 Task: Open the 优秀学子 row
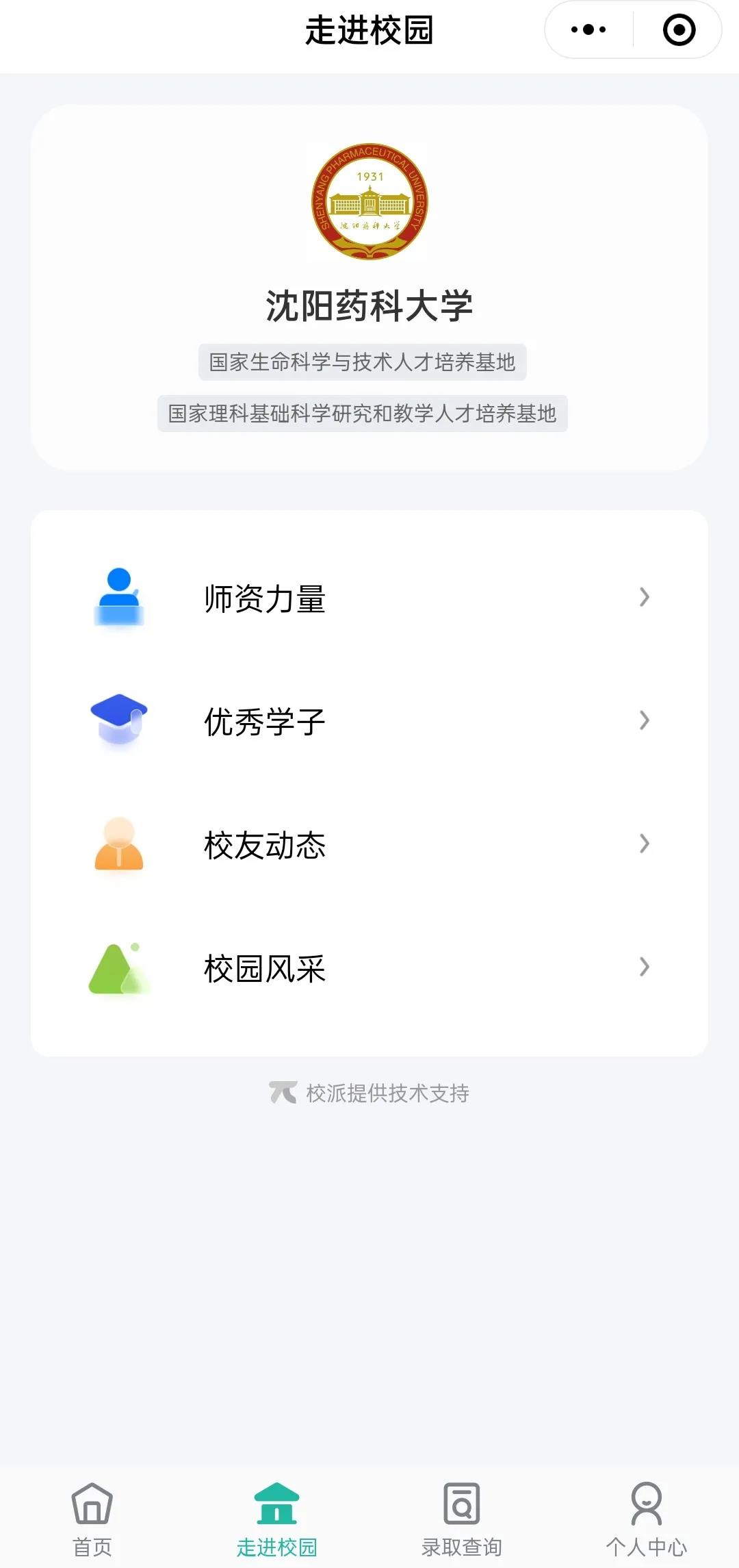[x=369, y=721]
